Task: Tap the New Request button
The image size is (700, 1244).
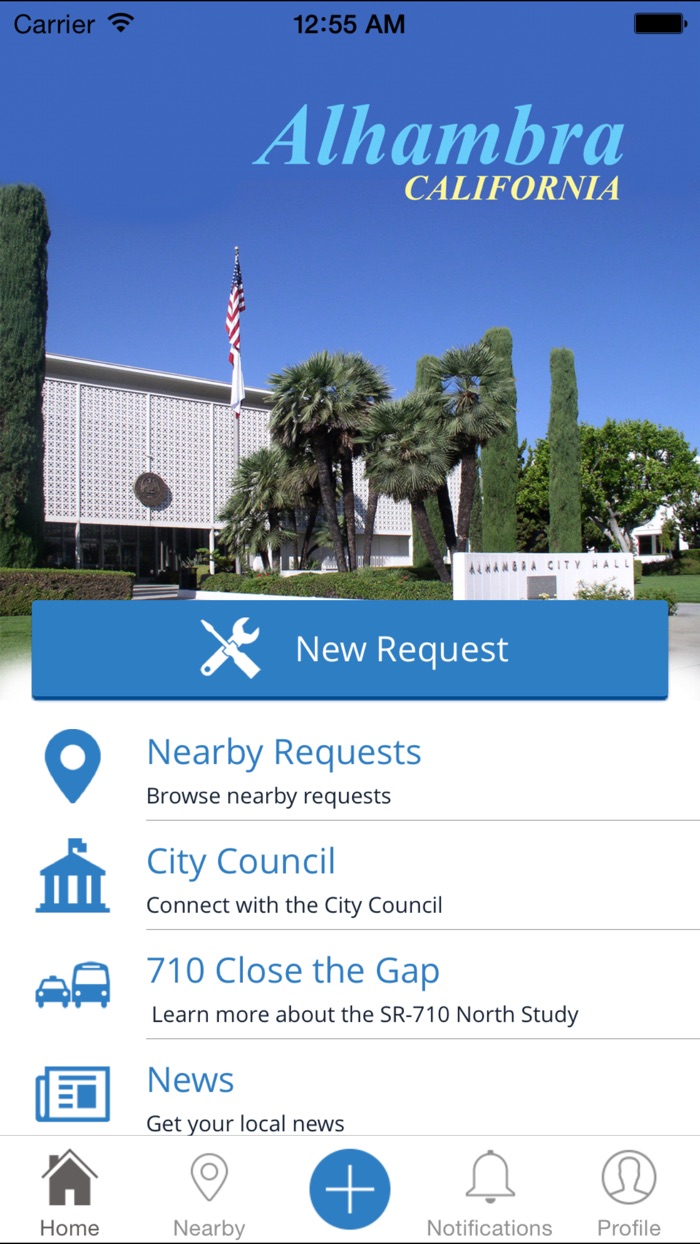Action: click(x=350, y=649)
